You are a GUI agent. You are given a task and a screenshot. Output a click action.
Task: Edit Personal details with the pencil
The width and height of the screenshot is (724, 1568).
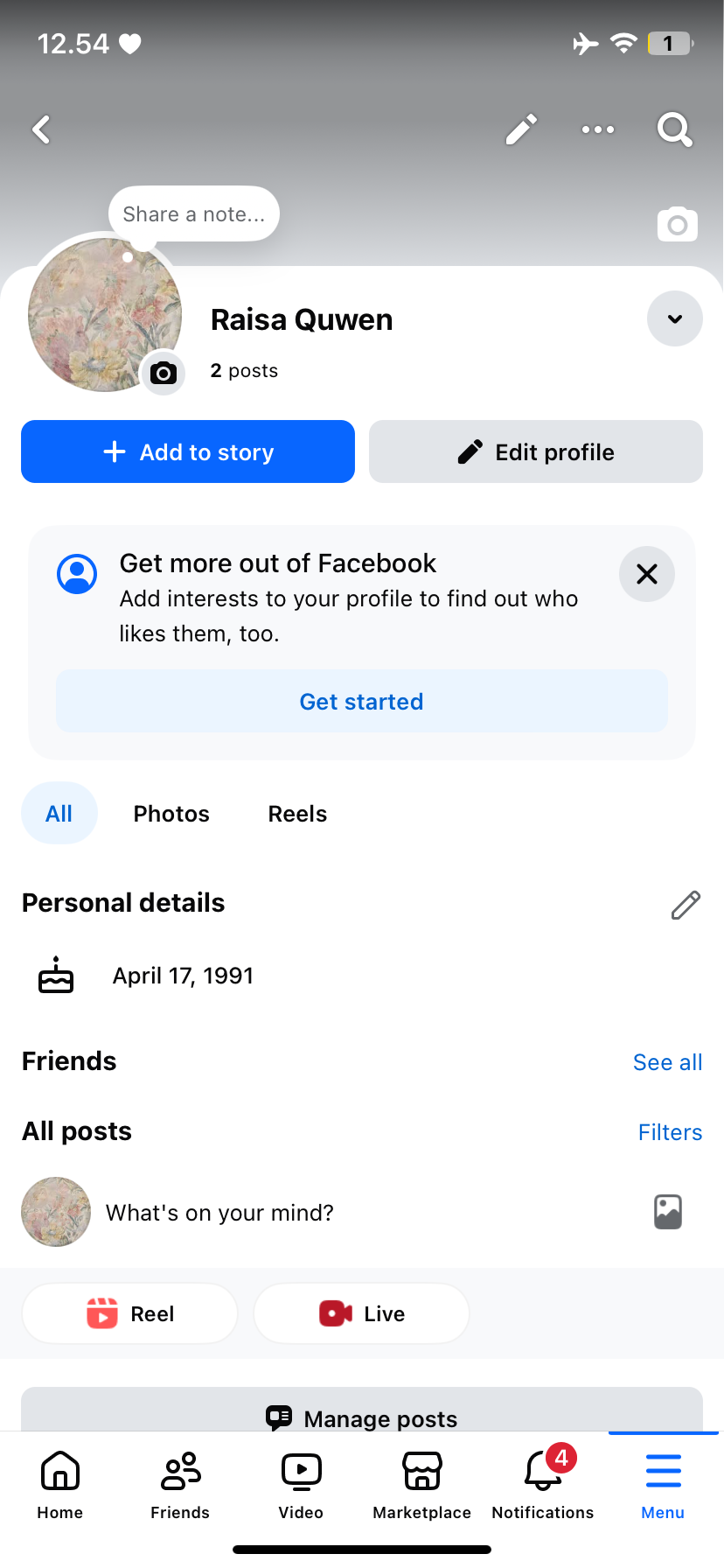(686, 905)
